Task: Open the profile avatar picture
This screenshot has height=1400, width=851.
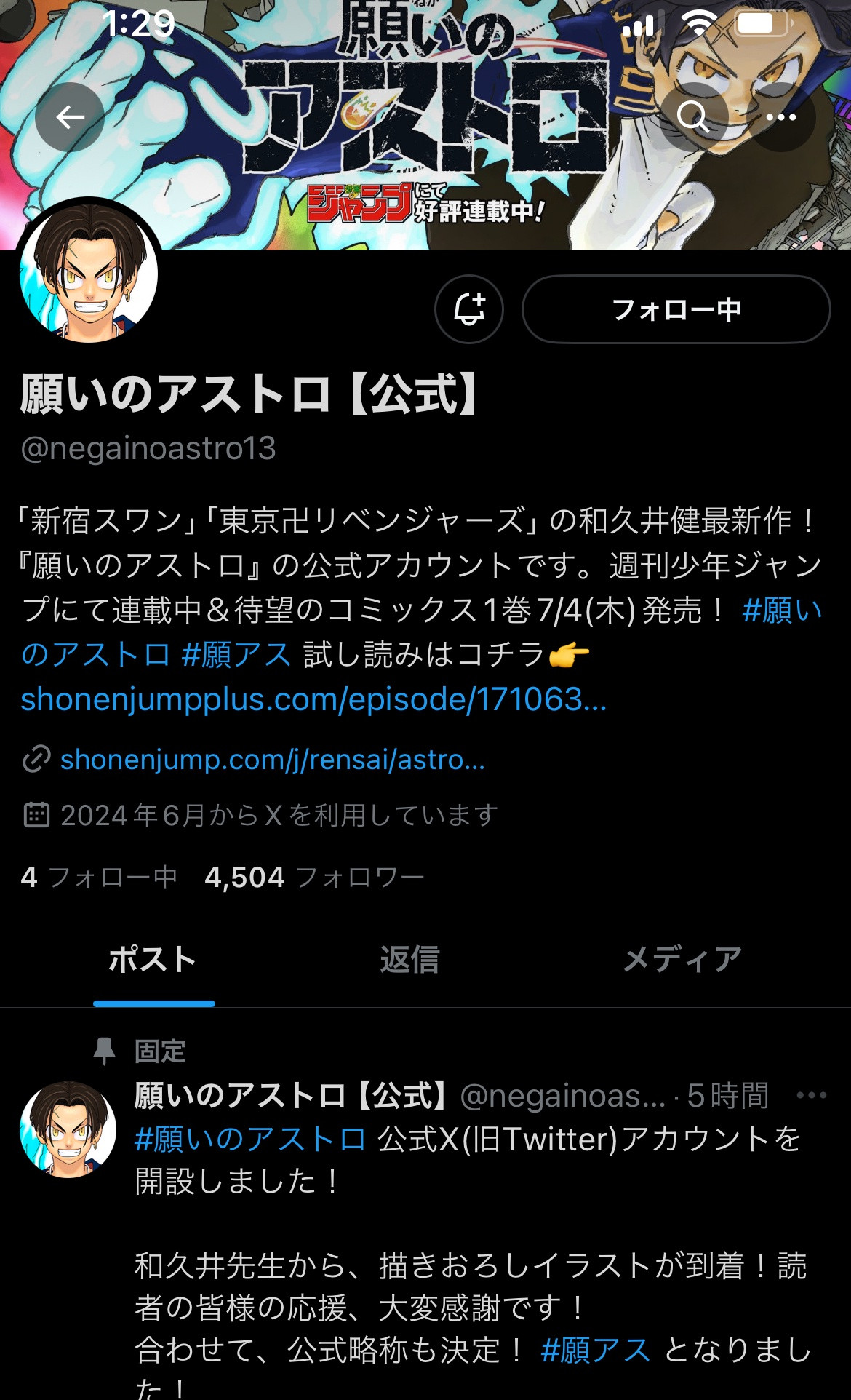Action: point(89,273)
